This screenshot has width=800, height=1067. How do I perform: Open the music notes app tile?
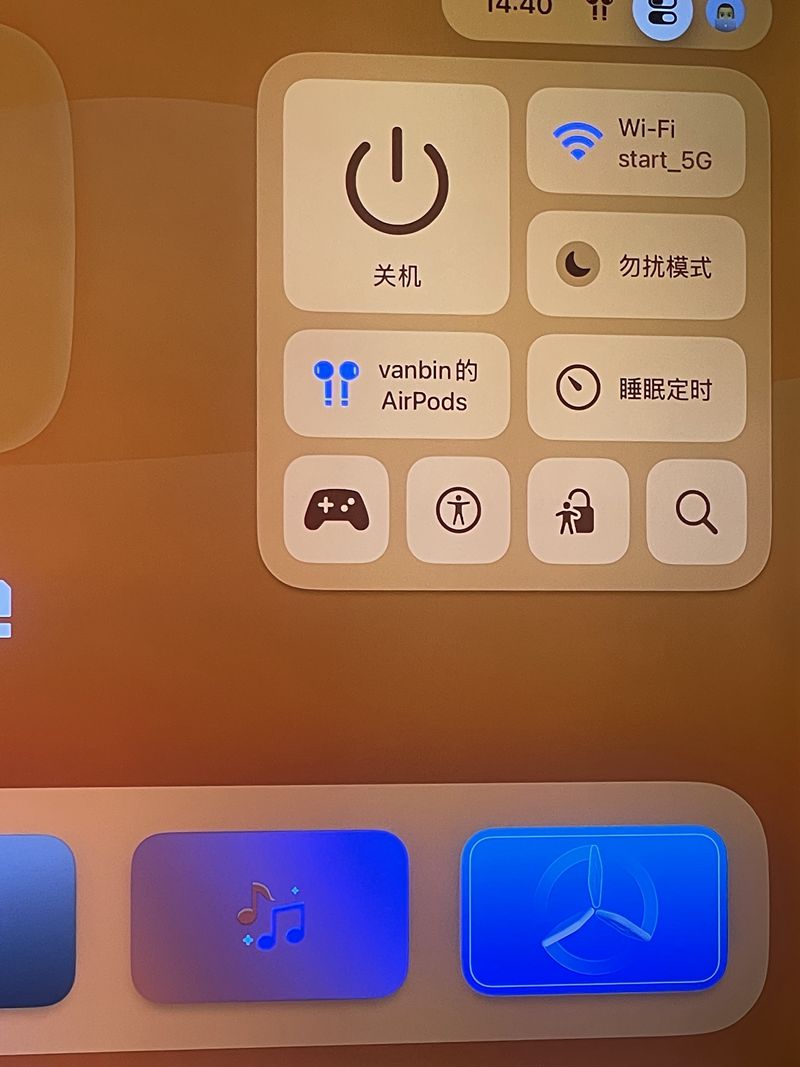click(270, 915)
